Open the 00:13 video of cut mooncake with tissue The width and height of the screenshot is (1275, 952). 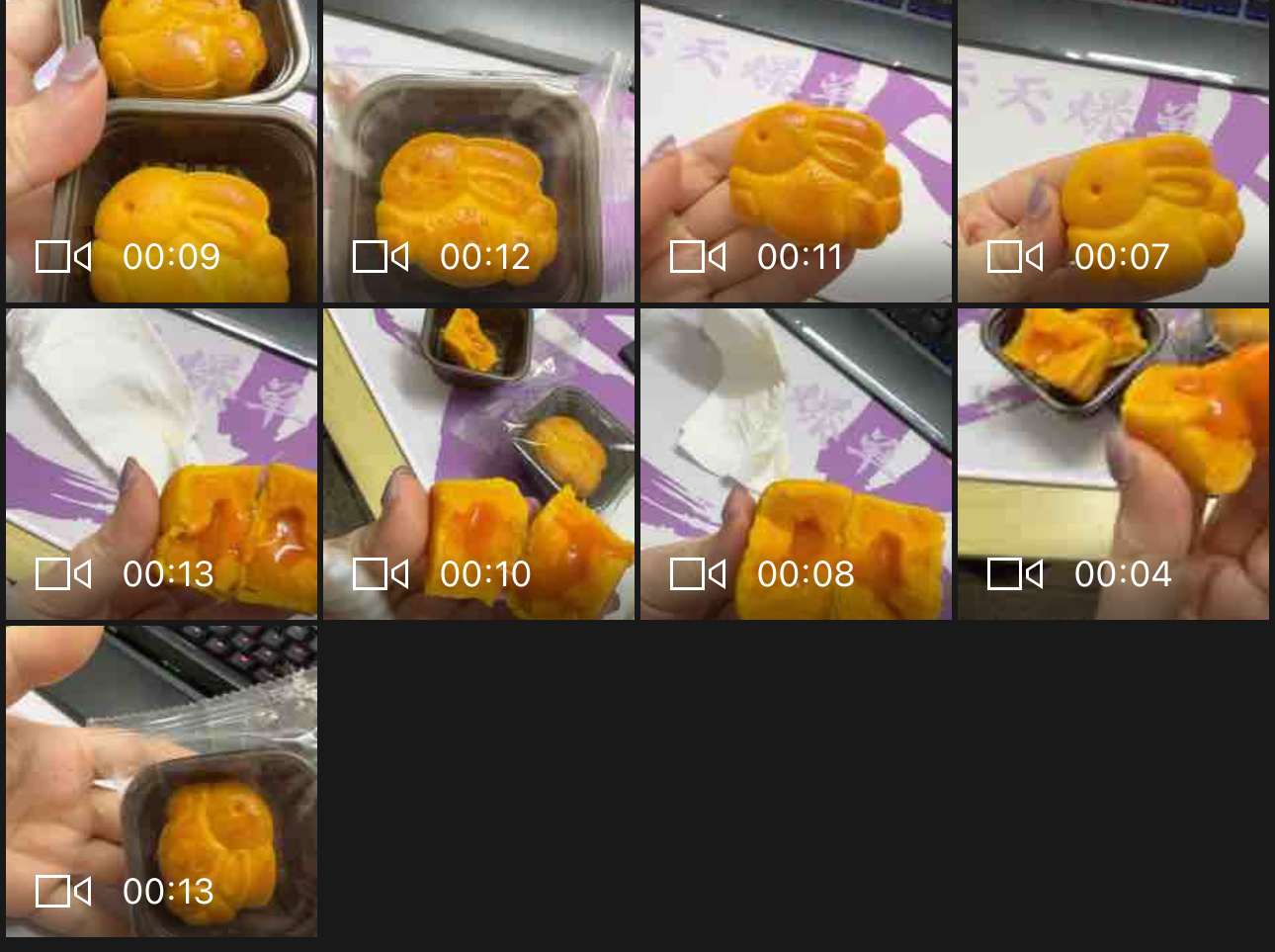point(161,464)
